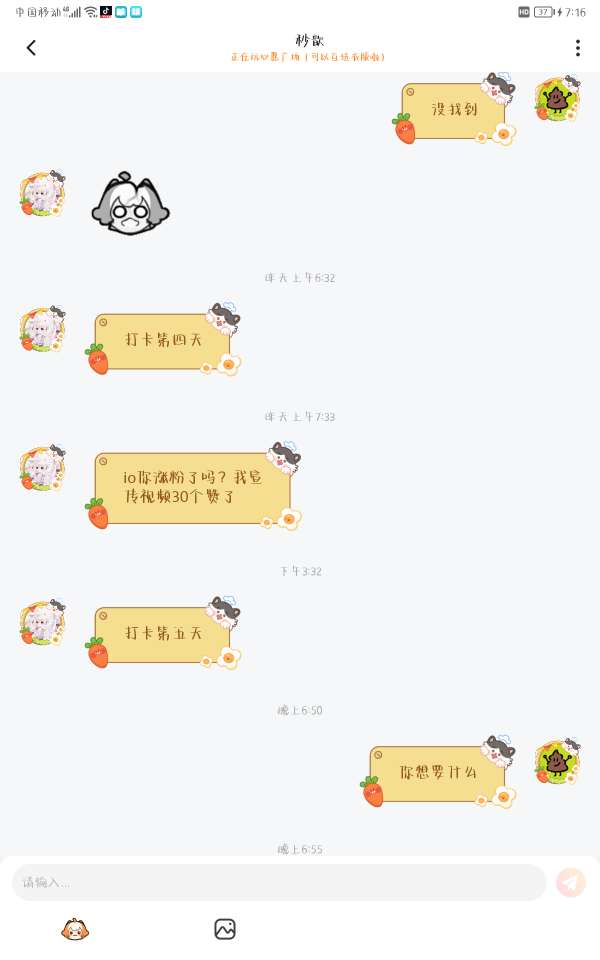Open sender avatar next to 打卡第四天
The width and height of the screenshot is (600, 960).
42,329
